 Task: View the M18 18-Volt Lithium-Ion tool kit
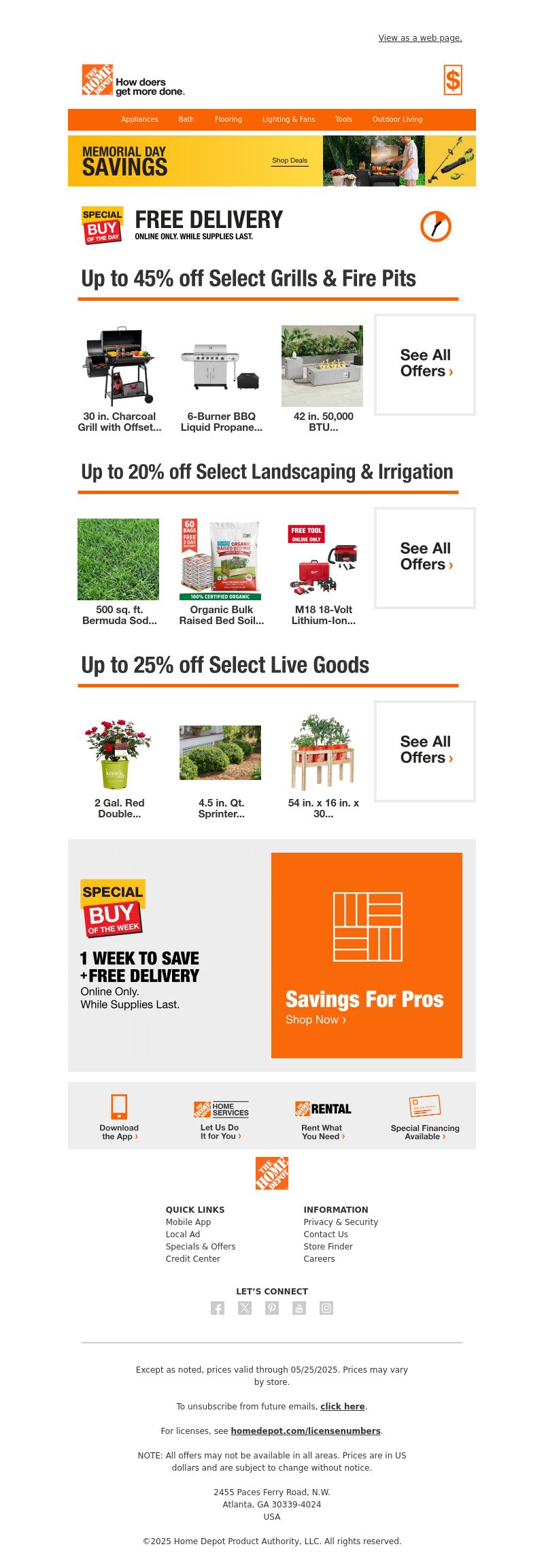coord(323,570)
